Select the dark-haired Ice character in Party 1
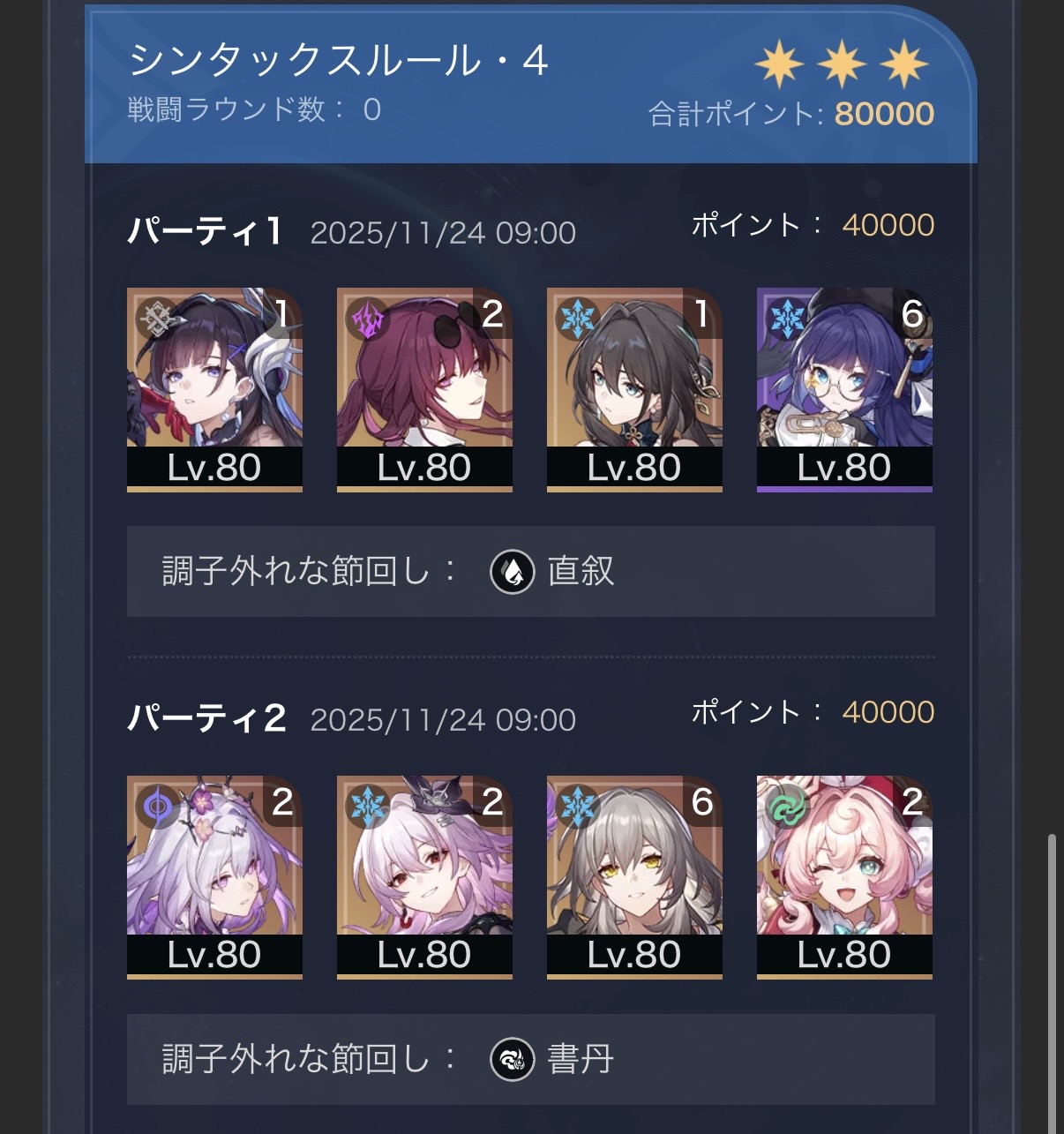Screen dimensions: 1064x1134 point(634,389)
